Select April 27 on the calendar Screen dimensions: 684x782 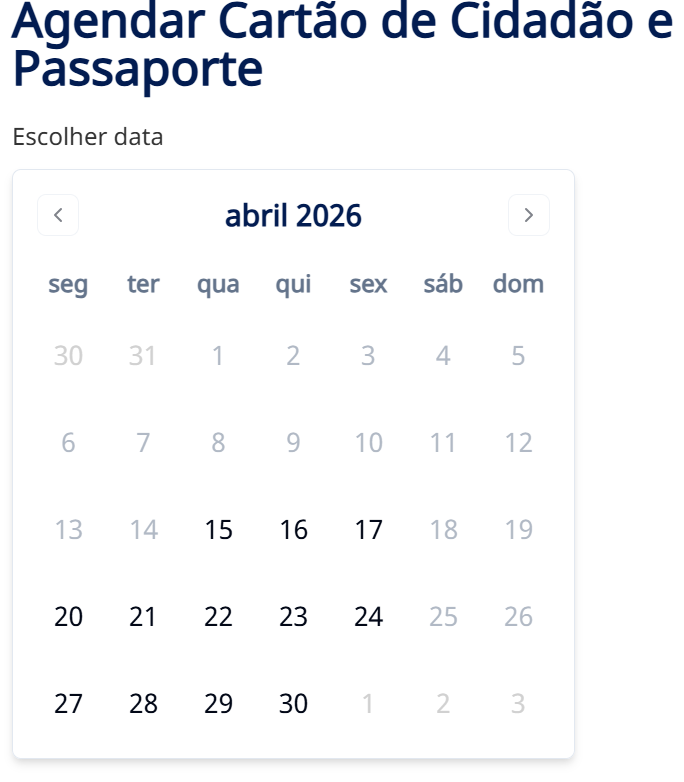click(68, 704)
